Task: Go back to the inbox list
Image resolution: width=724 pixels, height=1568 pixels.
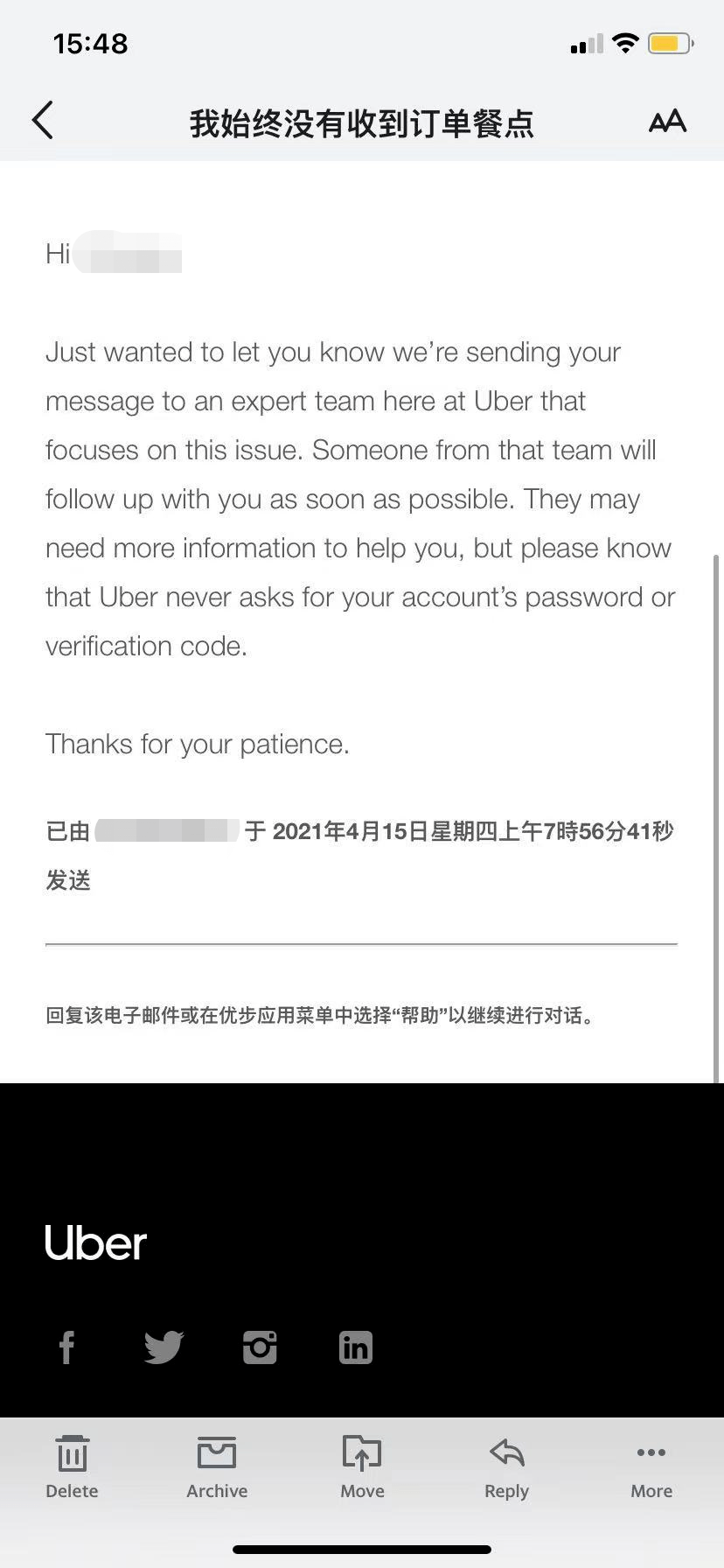Action: coord(43,120)
